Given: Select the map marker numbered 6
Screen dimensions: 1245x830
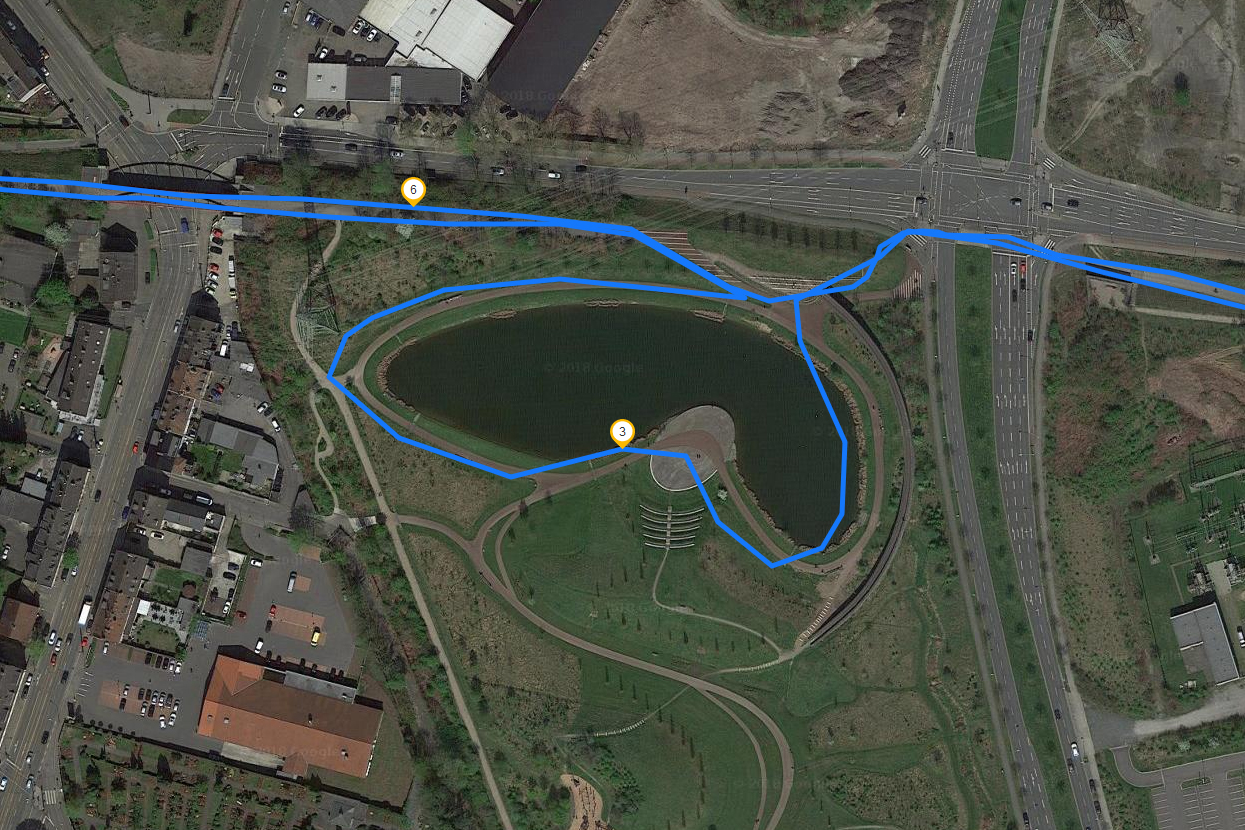Looking at the screenshot, I should 412,190.
